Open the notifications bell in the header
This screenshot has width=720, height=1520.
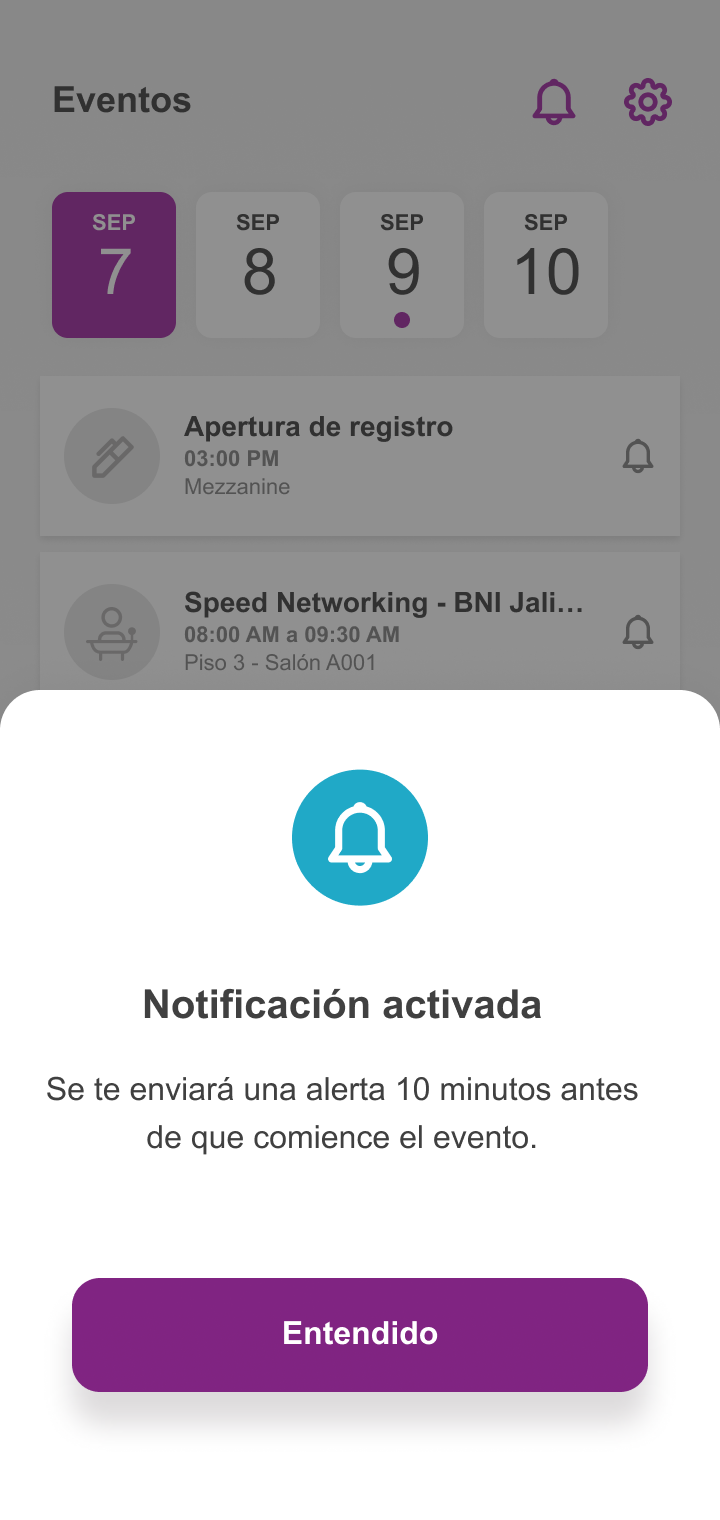pyautogui.click(x=553, y=101)
